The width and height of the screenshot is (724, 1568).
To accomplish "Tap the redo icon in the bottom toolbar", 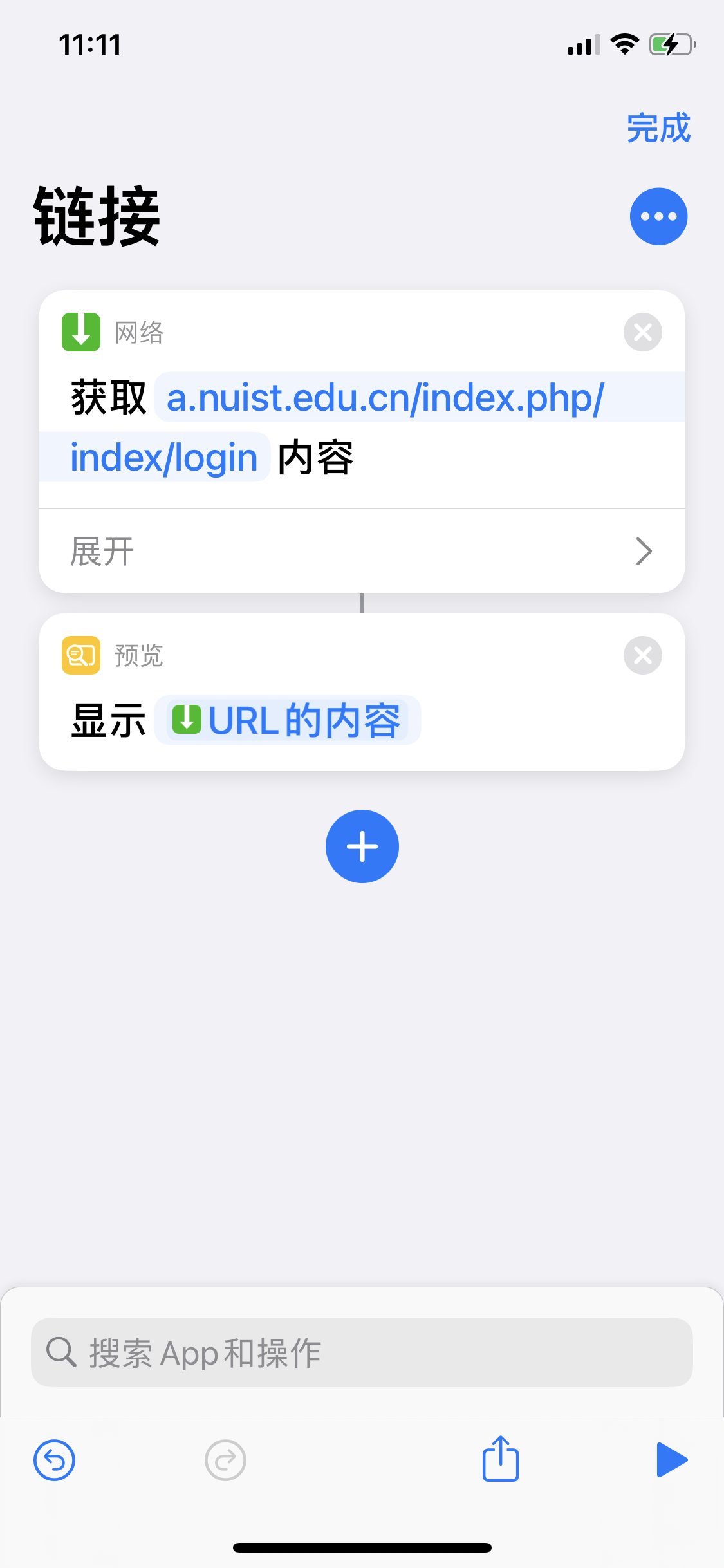I will (225, 1460).
